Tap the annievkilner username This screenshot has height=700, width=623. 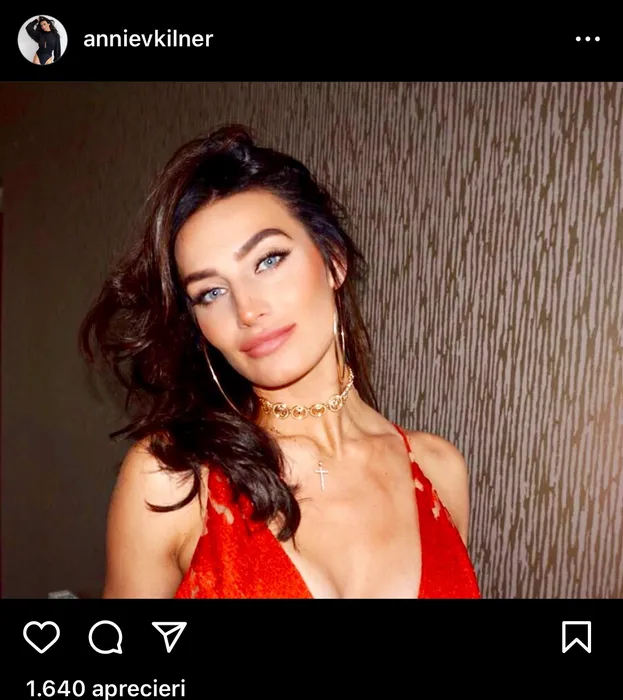[x=148, y=39]
